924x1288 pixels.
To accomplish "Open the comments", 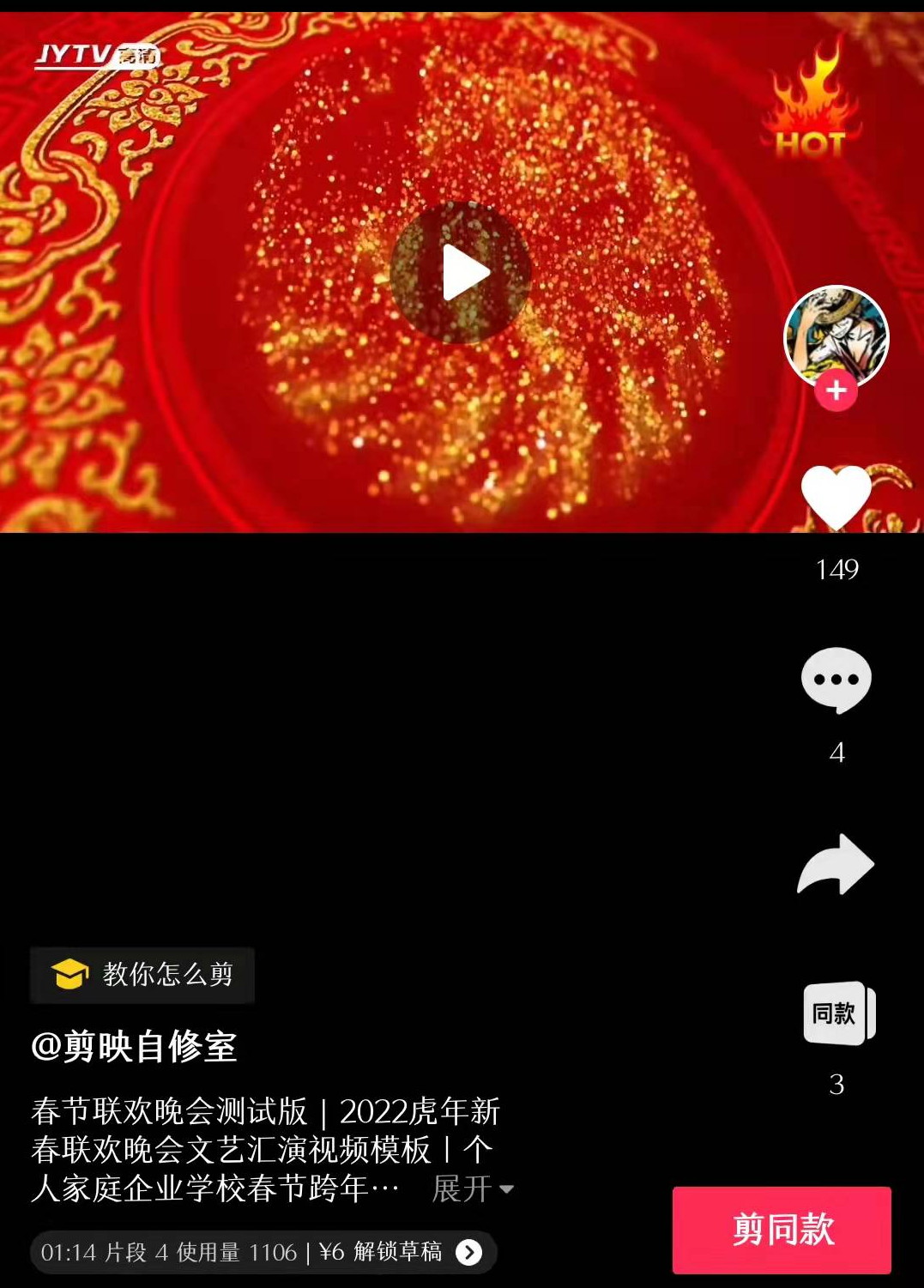I will tap(836, 680).
